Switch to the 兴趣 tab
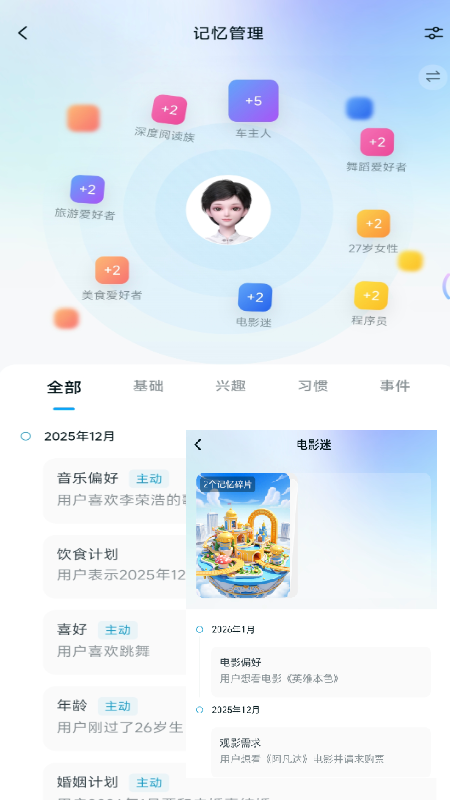 point(231,386)
